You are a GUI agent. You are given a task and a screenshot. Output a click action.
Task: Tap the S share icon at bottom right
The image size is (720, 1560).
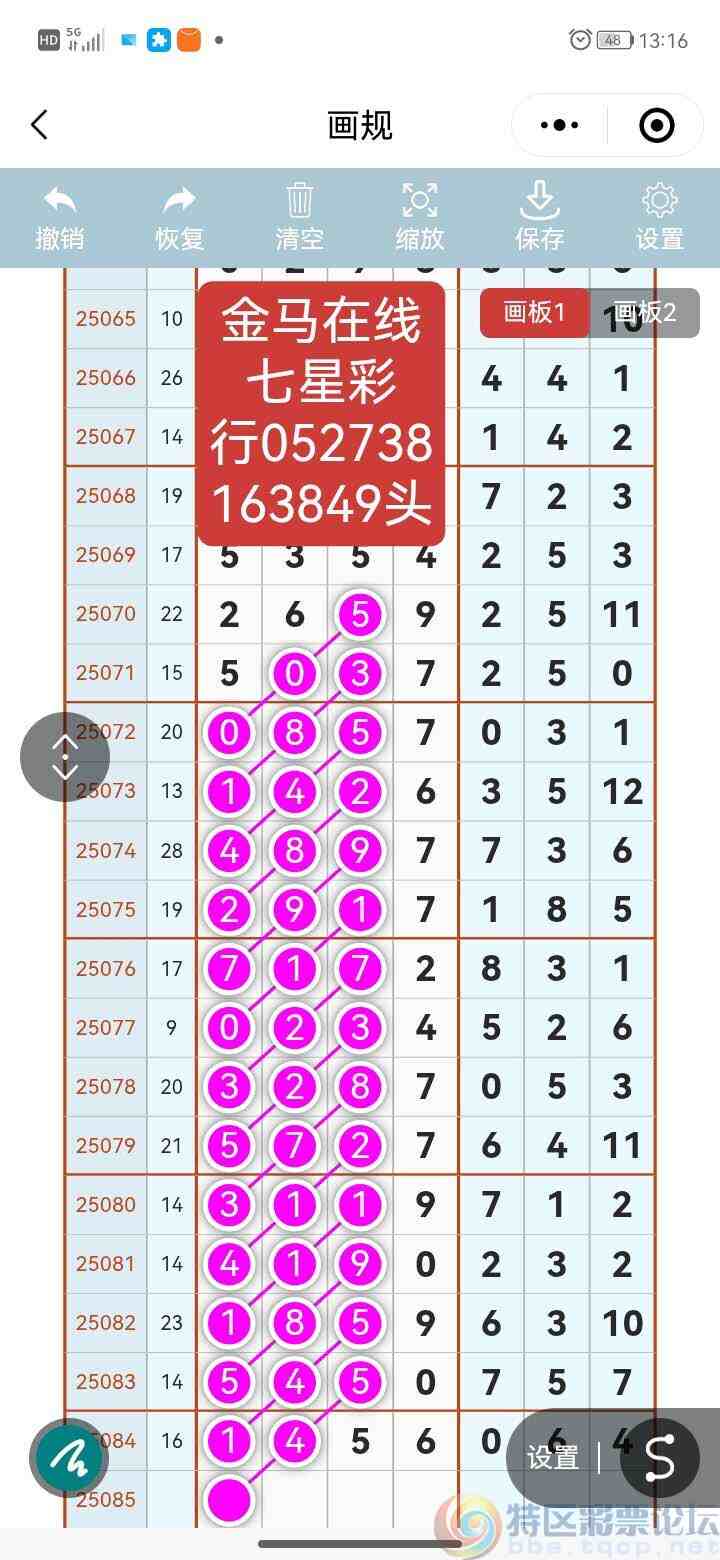659,1459
